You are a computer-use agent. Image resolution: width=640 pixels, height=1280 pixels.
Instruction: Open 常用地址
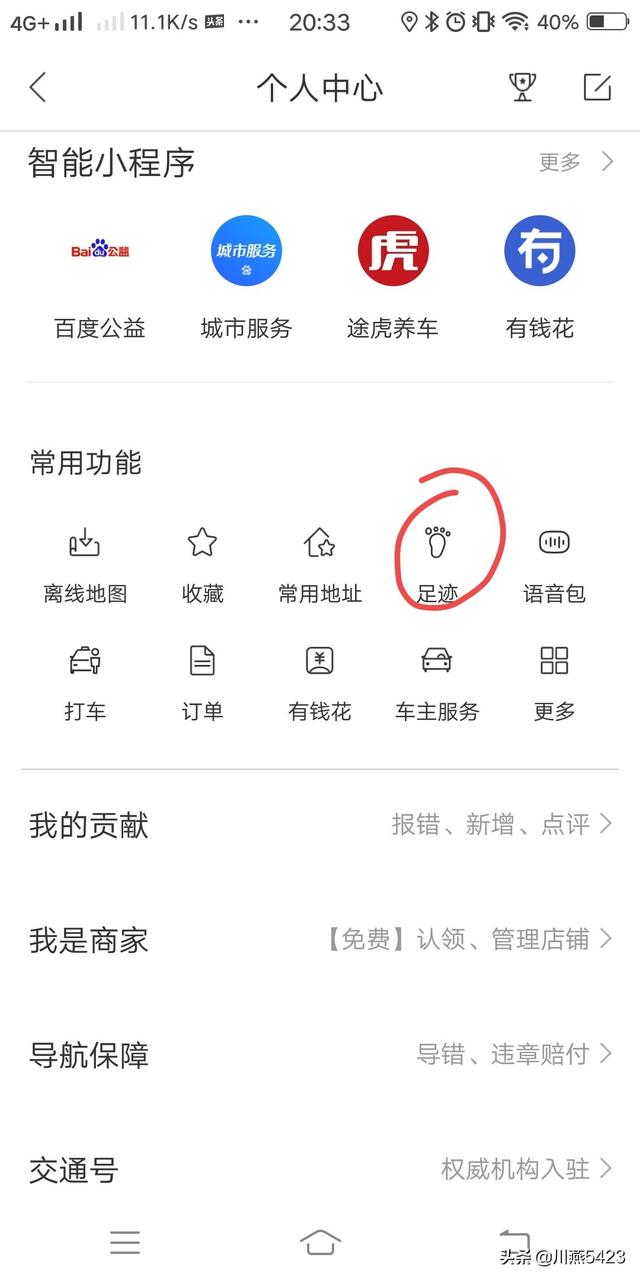tap(320, 565)
